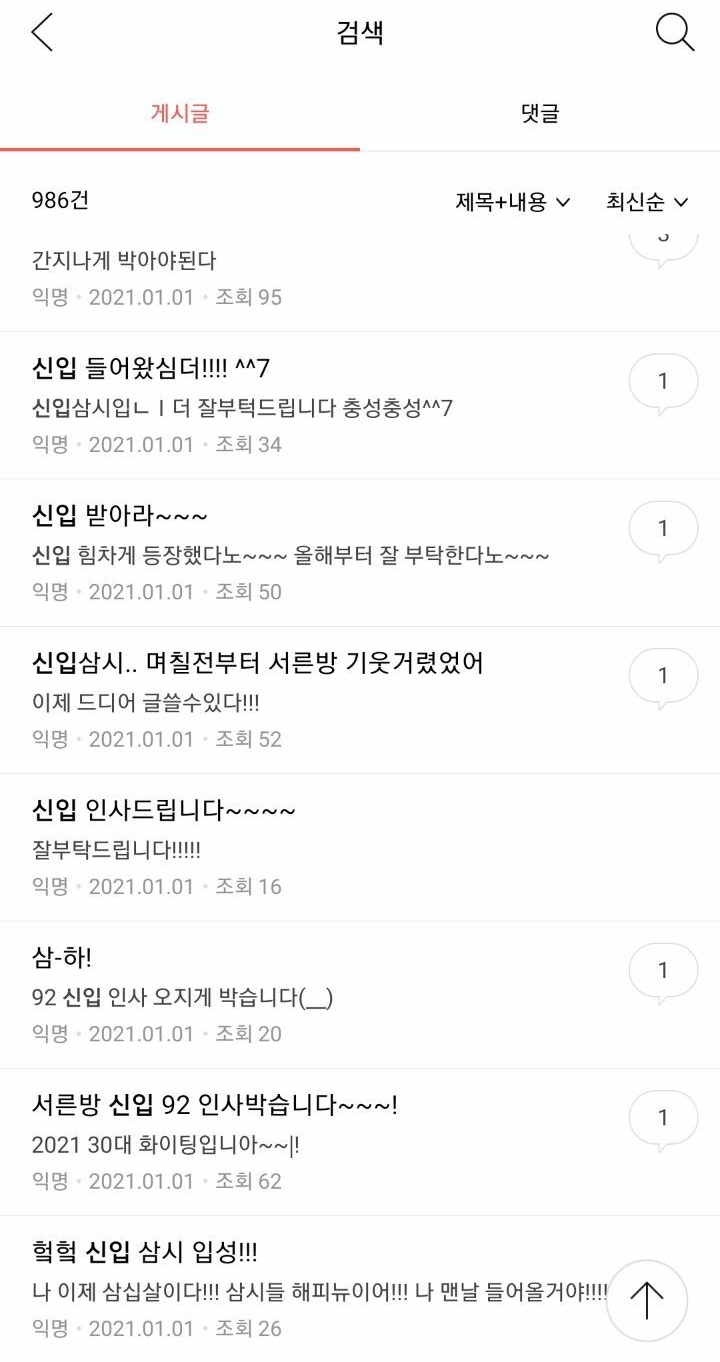Image resolution: width=720 pixels, height=1362 pixels.
Task: View comment count bubble on '삼-하!' post
Action: click(663, 971)
